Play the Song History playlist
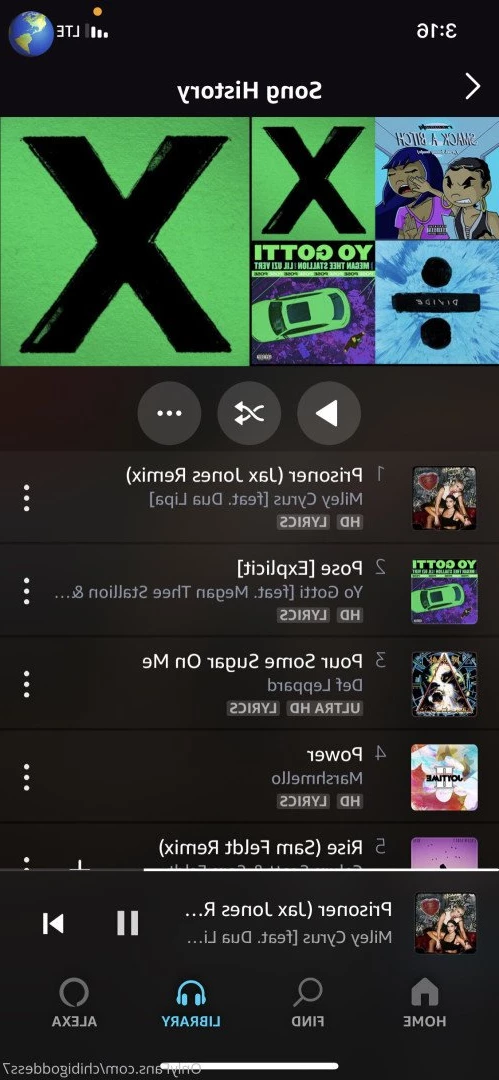The height and width of the screenshot is (1080, 499). [x=329, y=413]
